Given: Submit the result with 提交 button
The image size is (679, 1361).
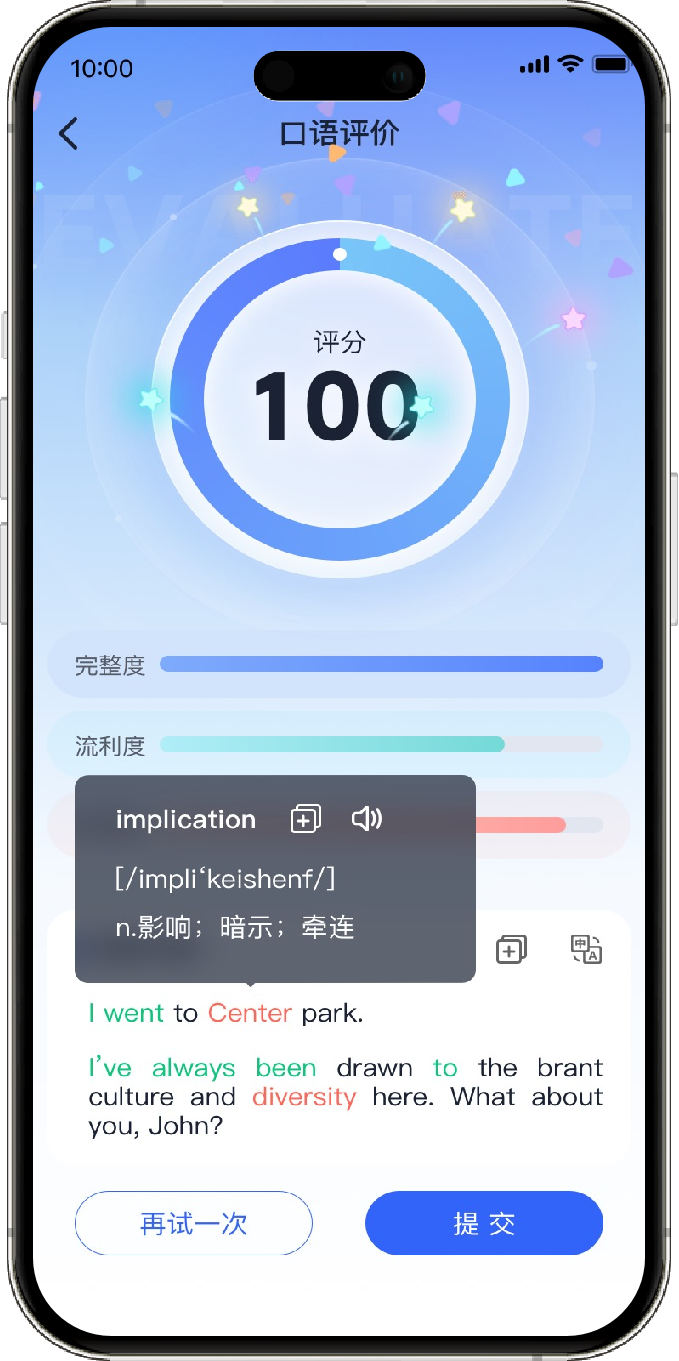Looking at the screenshot, I should (x=484, y=1223).
